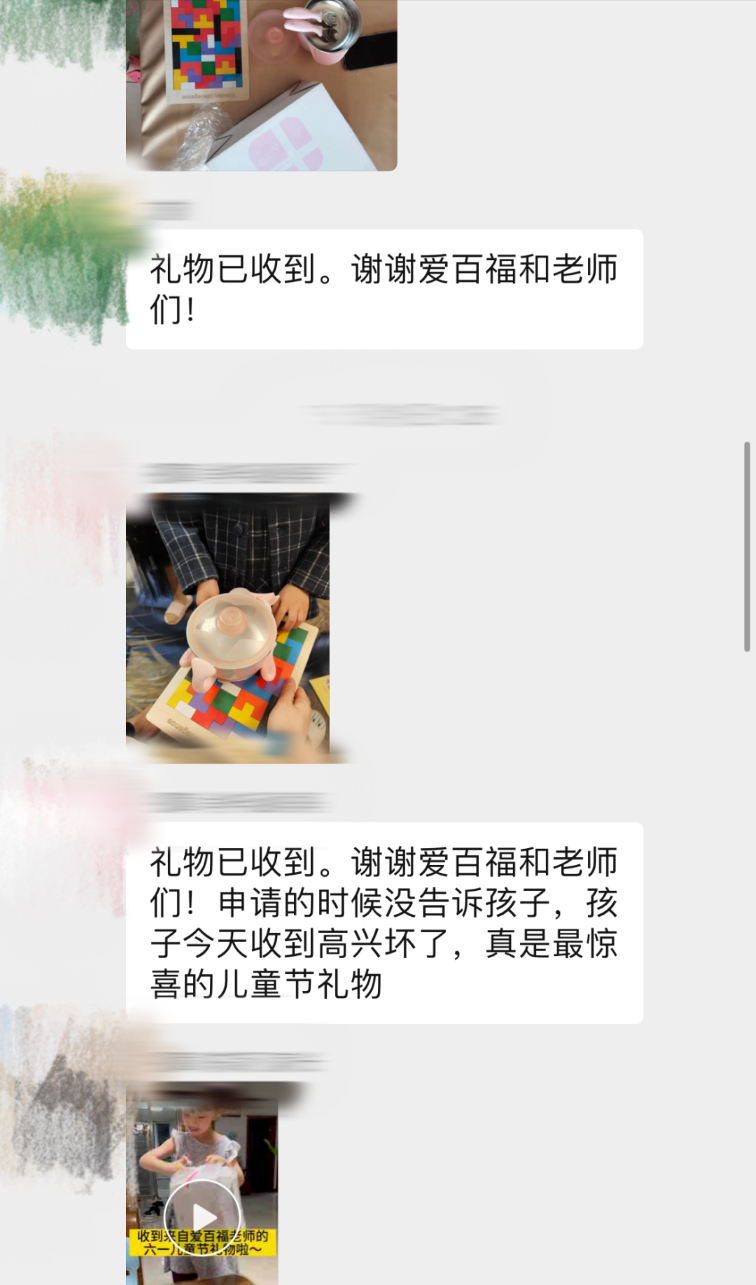Open the top photo of puzzle and cup

tap(261, 85)
